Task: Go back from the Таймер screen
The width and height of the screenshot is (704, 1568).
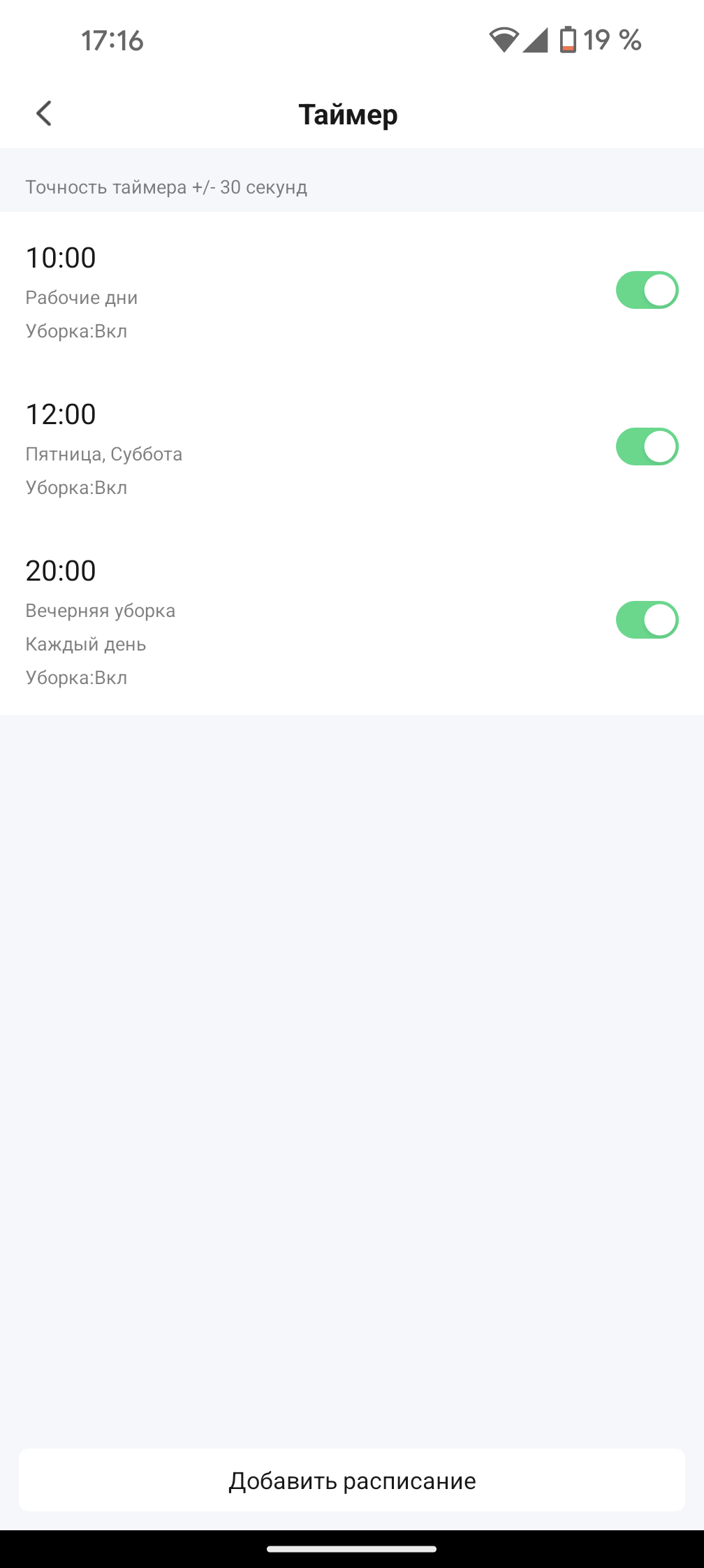Action: pos(44,113)
